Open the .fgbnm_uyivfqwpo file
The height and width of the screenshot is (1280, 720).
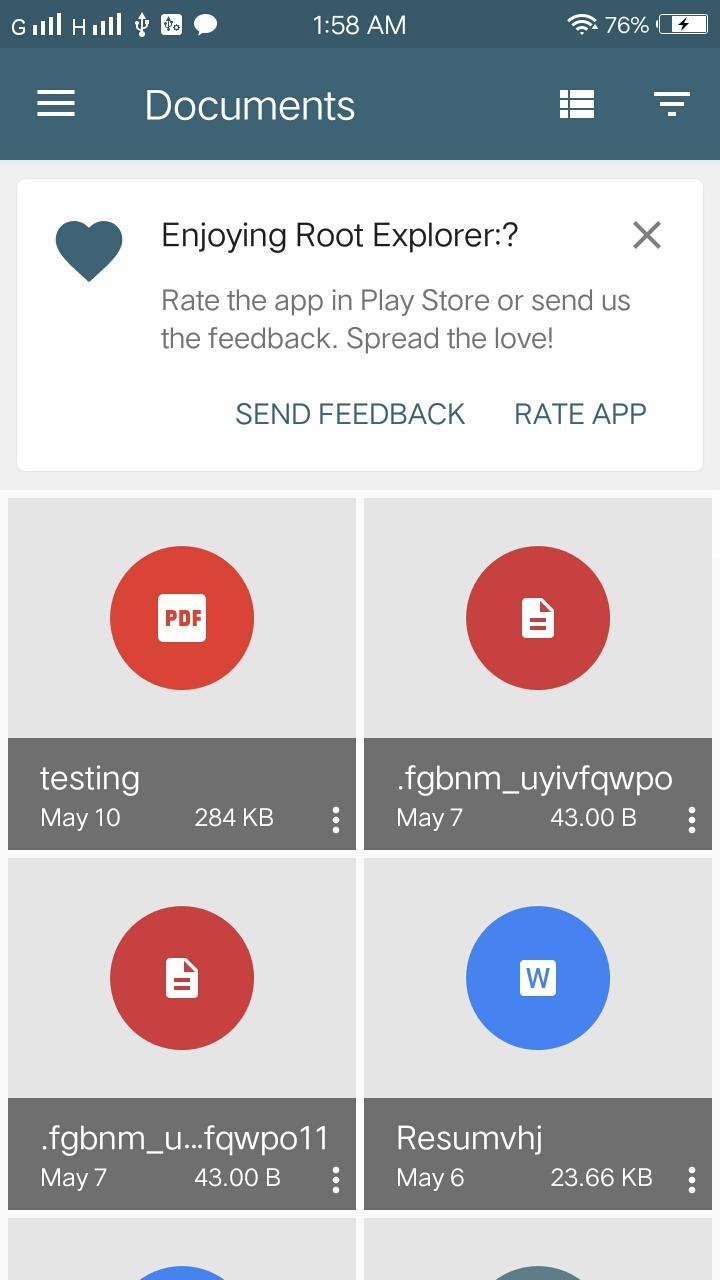[x=538, y=618]
